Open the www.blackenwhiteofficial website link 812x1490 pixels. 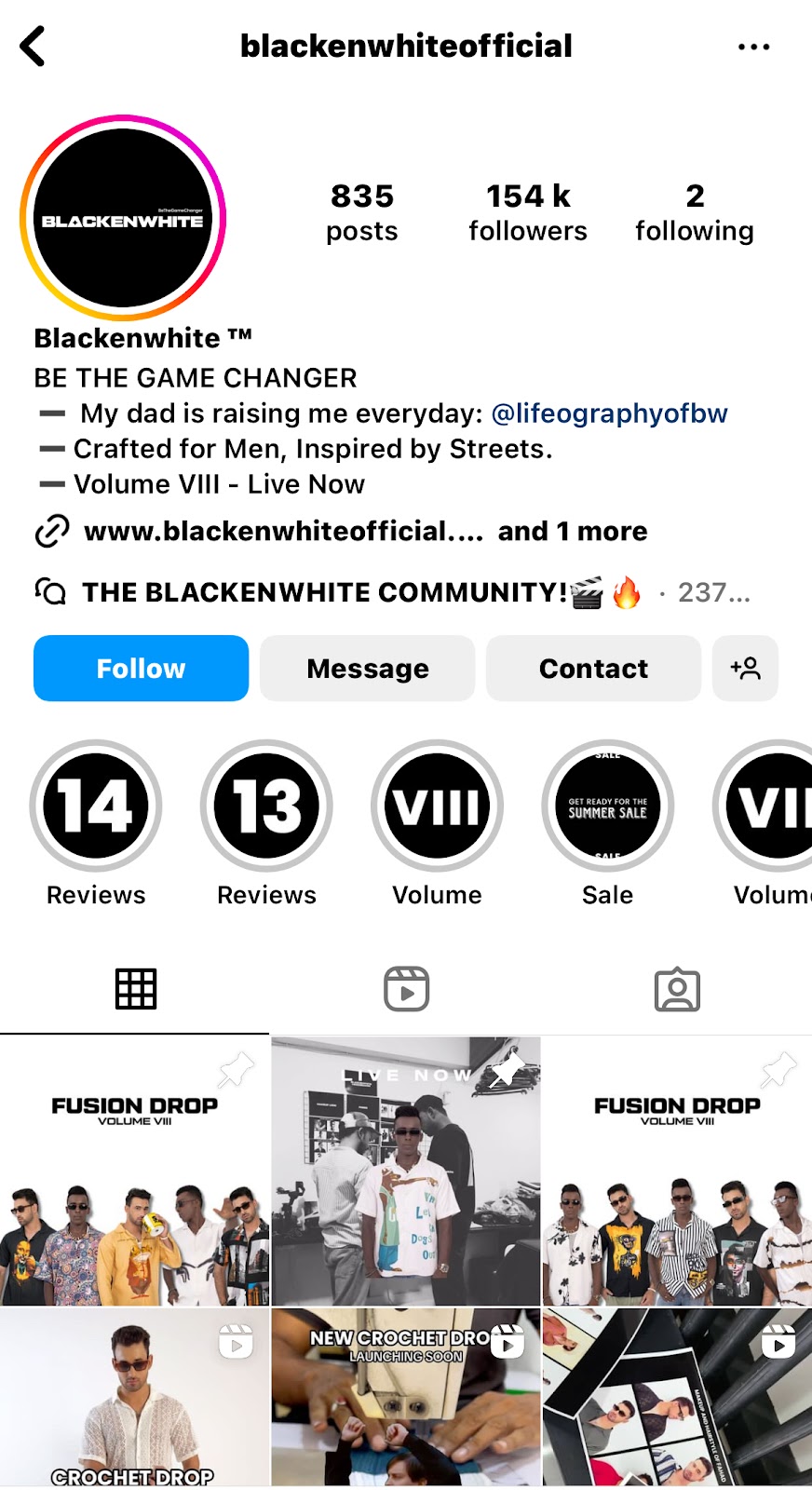(283, 531)
